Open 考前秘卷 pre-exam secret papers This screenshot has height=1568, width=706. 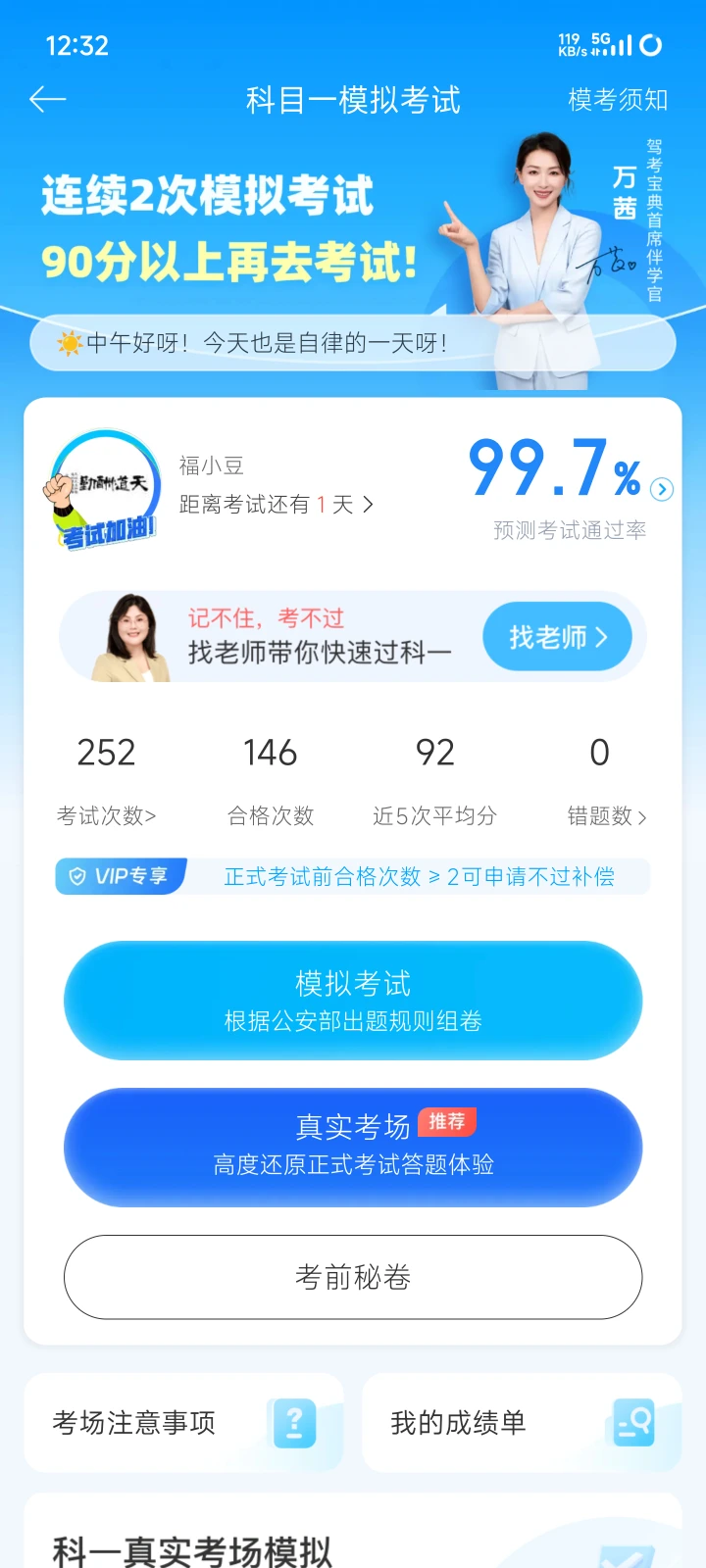tap(353, 1277)
